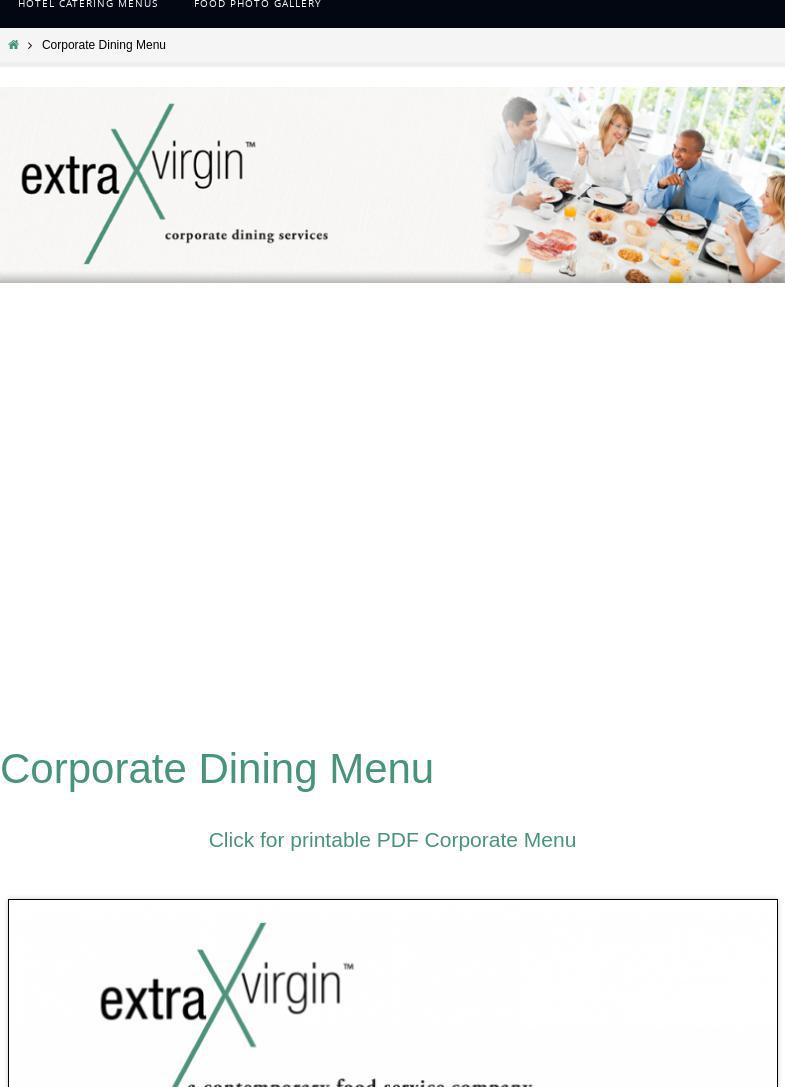Open Hotel Catering Menus page
This screenshot has width=785, height=1087.
88,5
